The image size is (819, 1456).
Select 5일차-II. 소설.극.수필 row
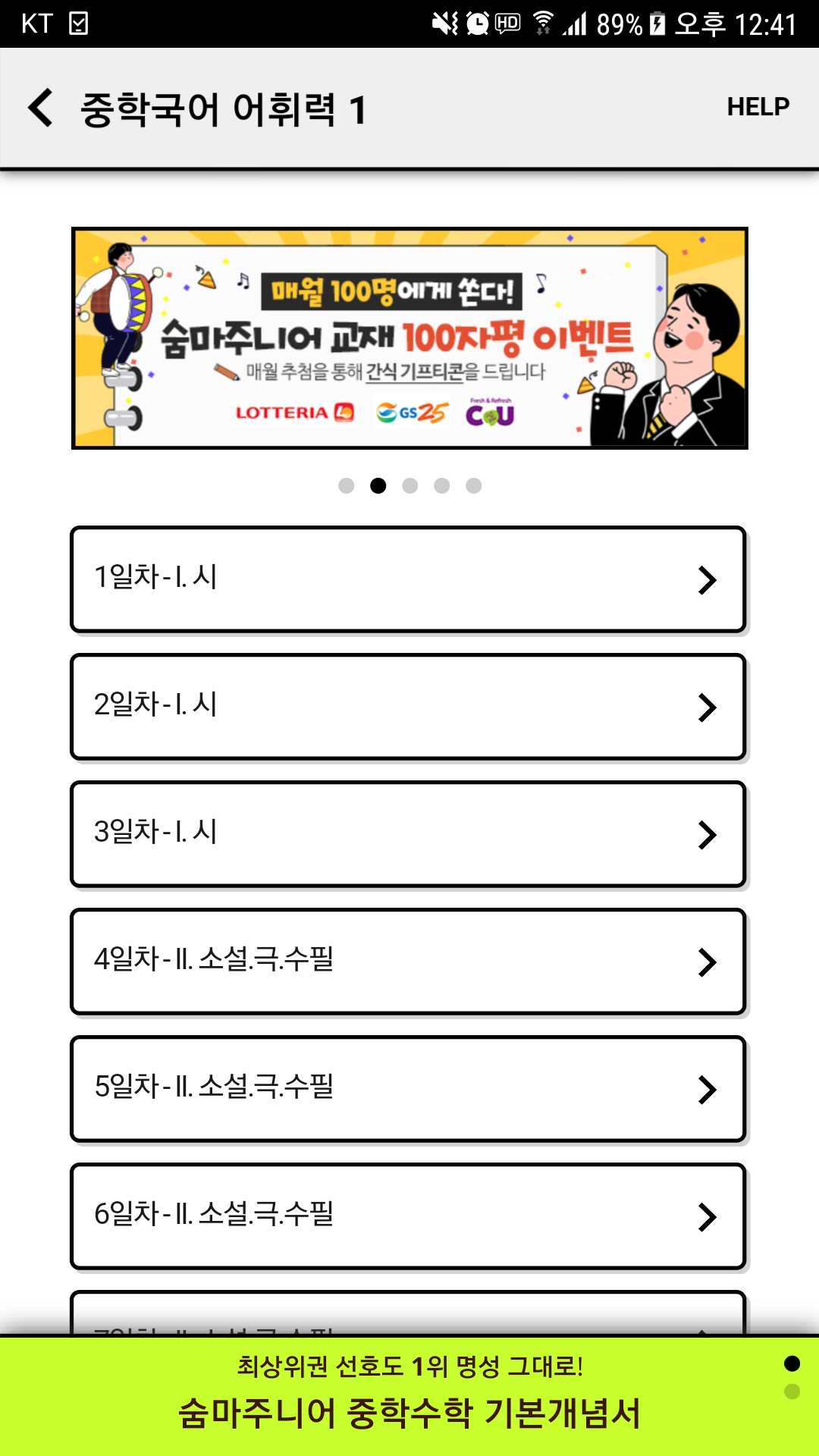(408, 1089)
